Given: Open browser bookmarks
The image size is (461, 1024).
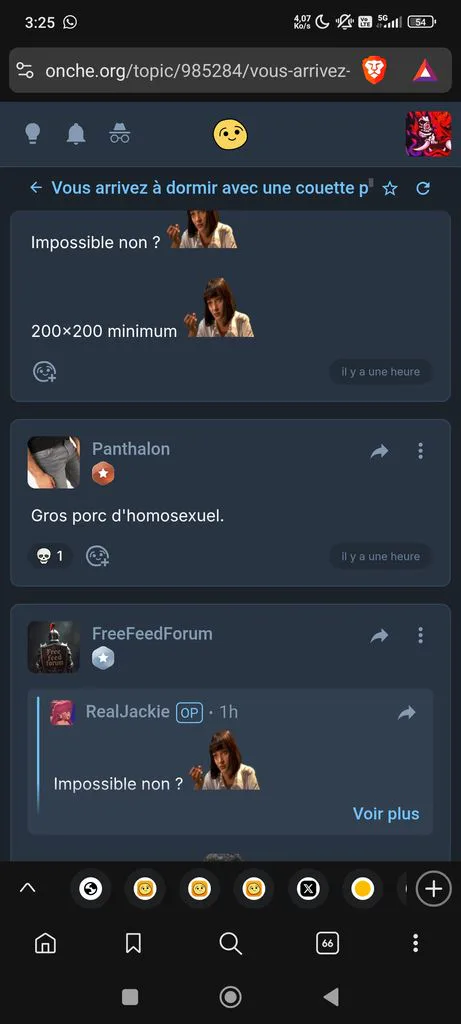Looking at the screenshot, I should [x=133, y=943].
